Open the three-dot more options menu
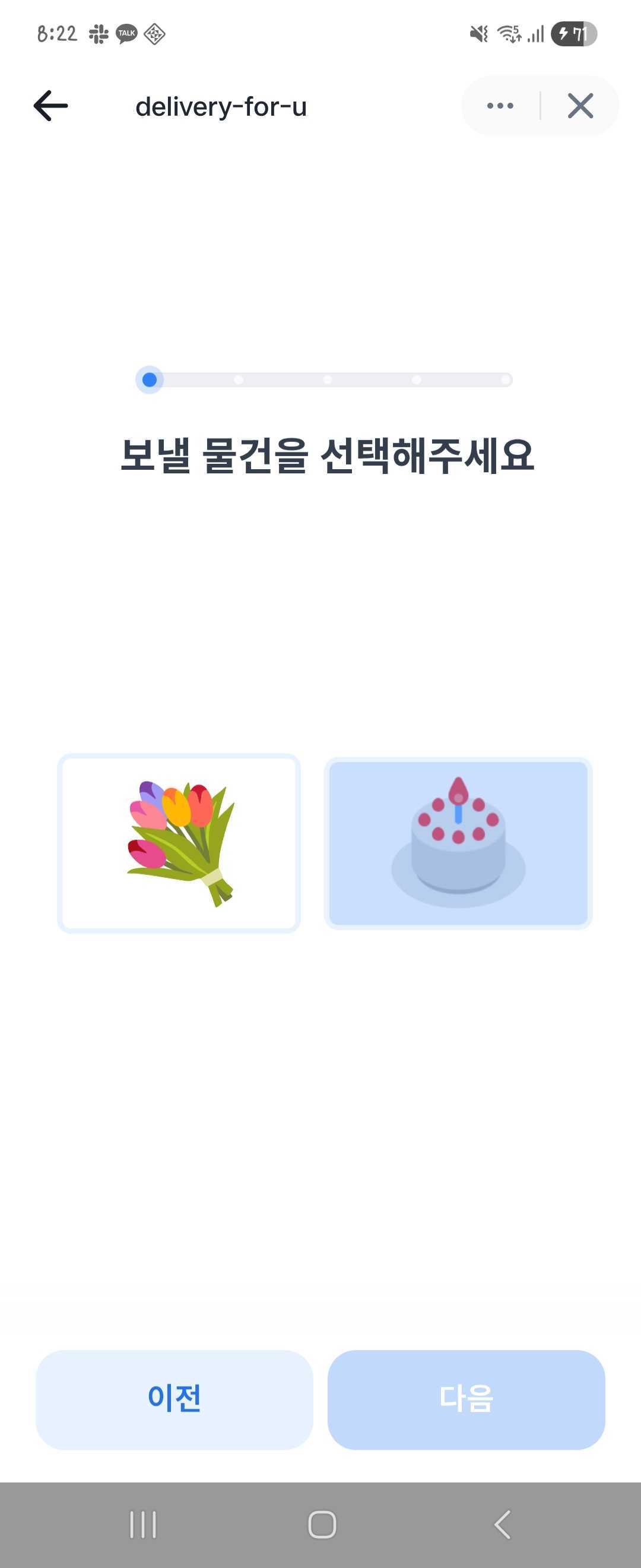The height and width of the screenshot is (1568, 641). (500, 106)
